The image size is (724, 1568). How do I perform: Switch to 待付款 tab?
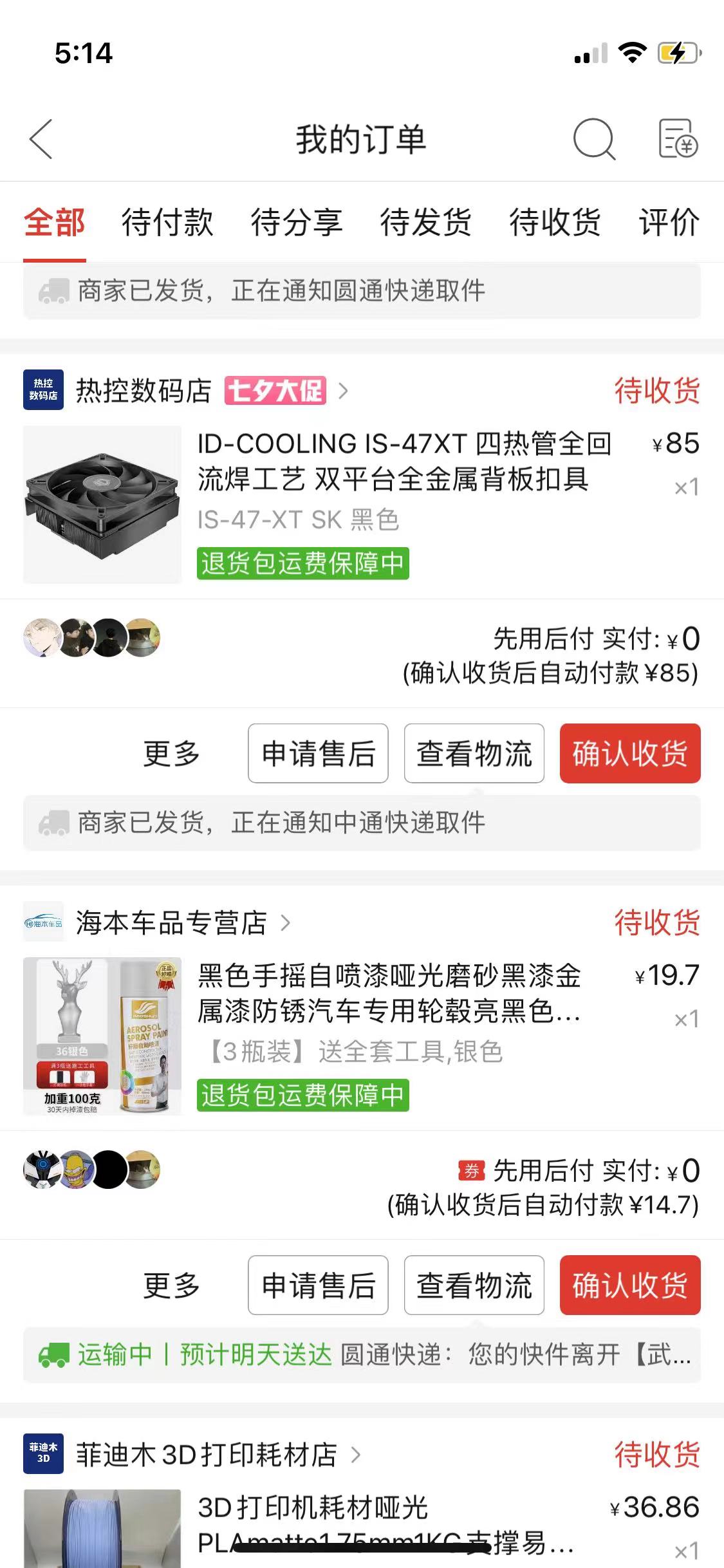[x=167, y=222]
